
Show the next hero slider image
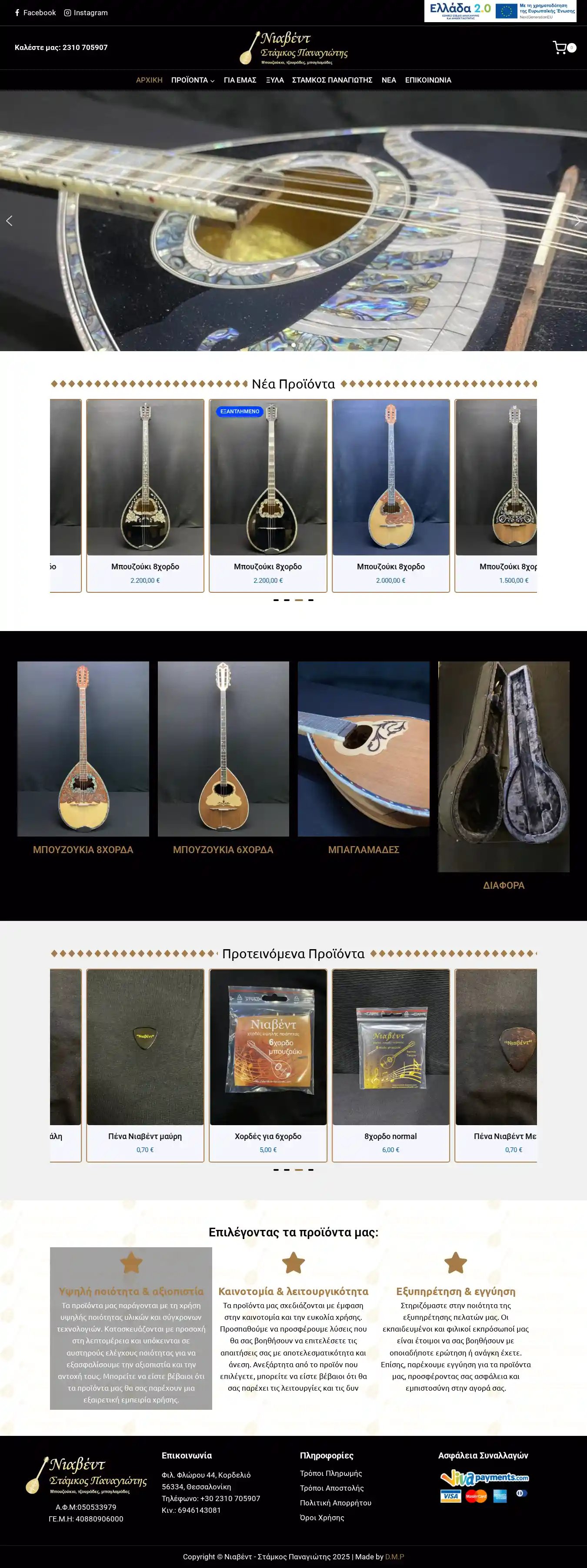coord(577,221)
